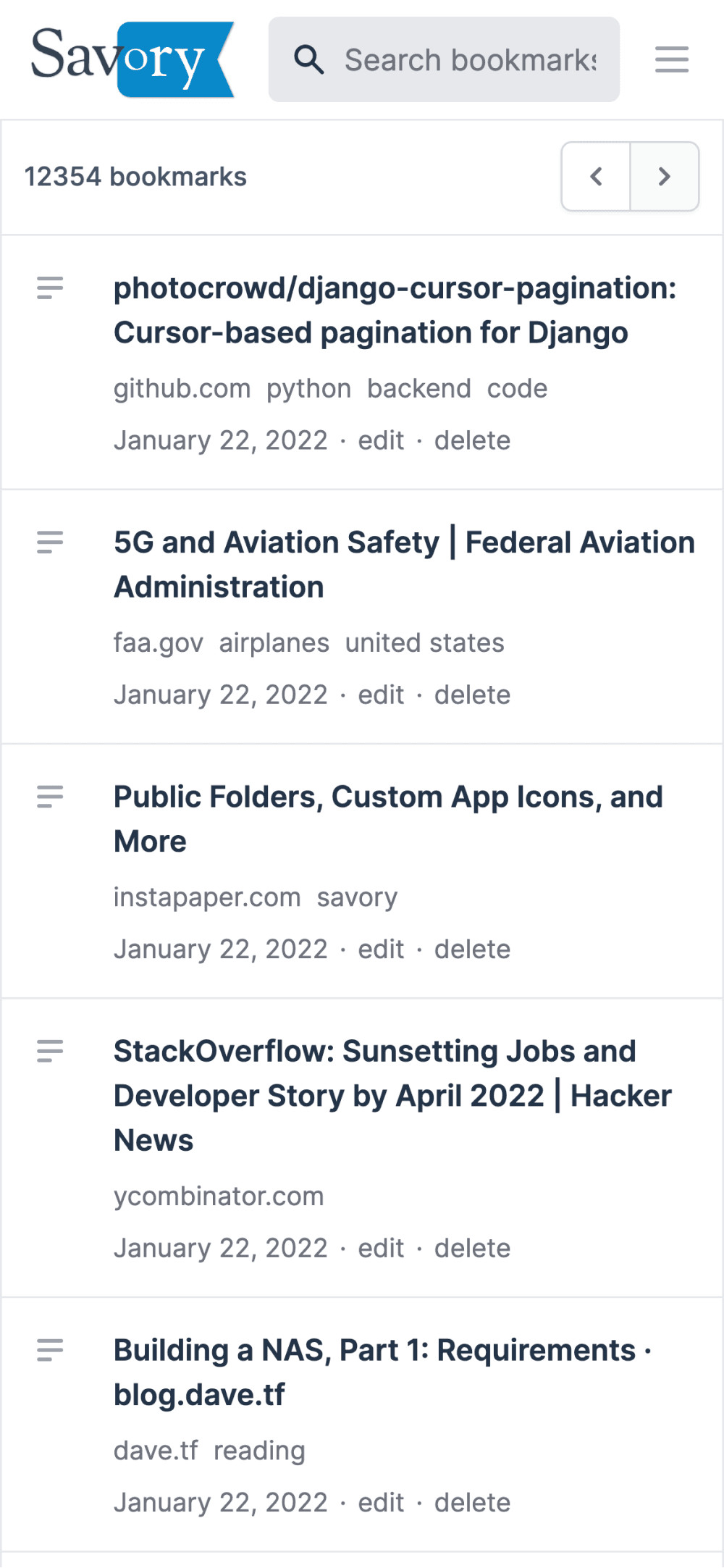
Task: Open the hamburger menu
Action: (x=672, y=59)
